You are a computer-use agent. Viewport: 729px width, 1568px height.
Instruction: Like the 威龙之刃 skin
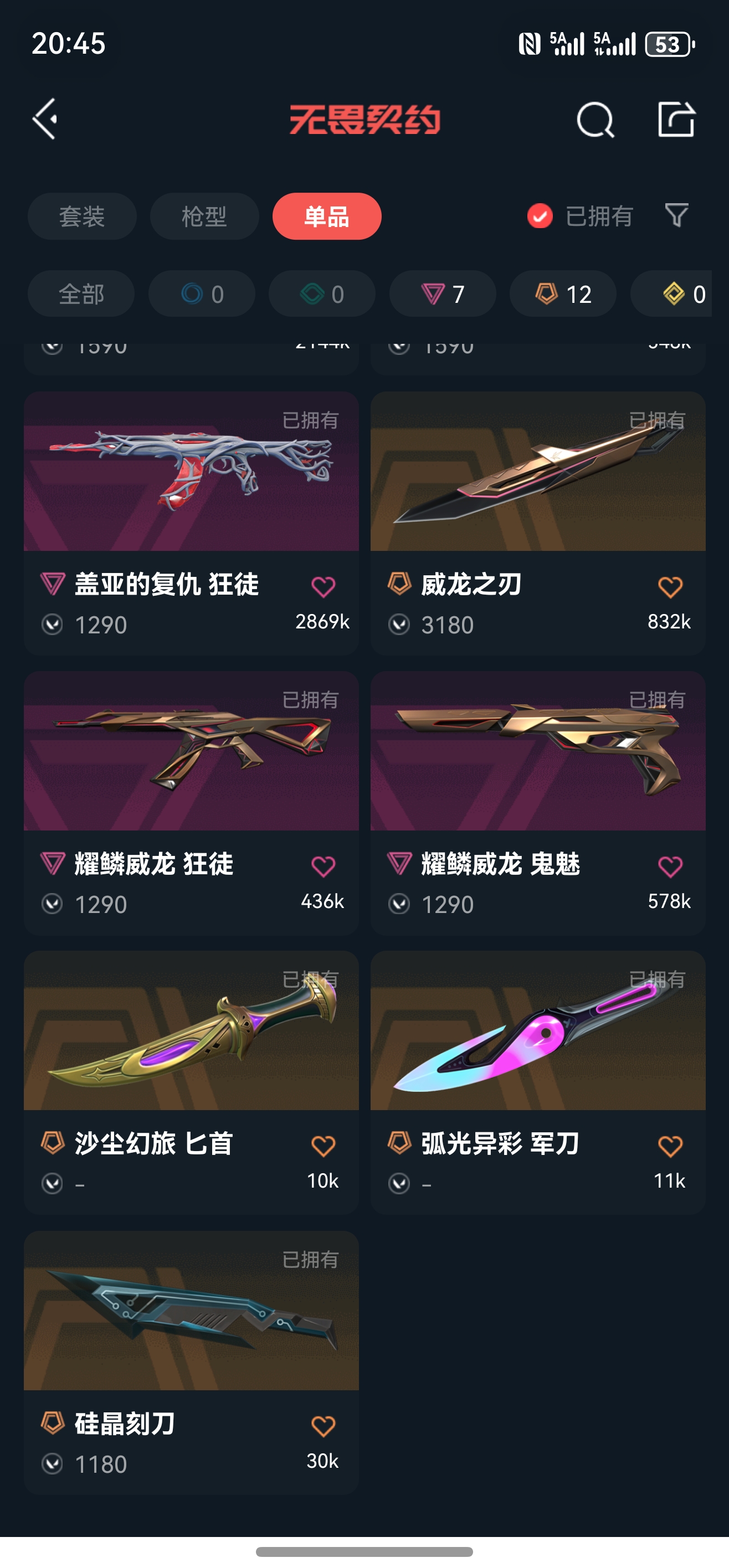pyautogui.click(x=670, y=587)
